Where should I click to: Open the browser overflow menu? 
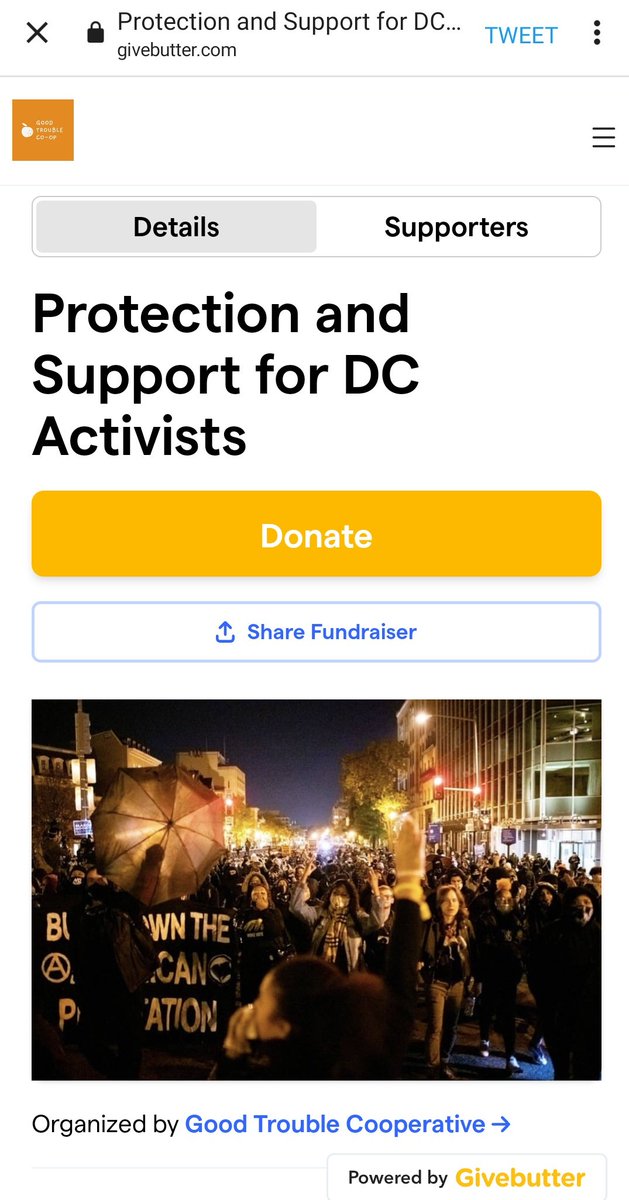pos(597,33)
